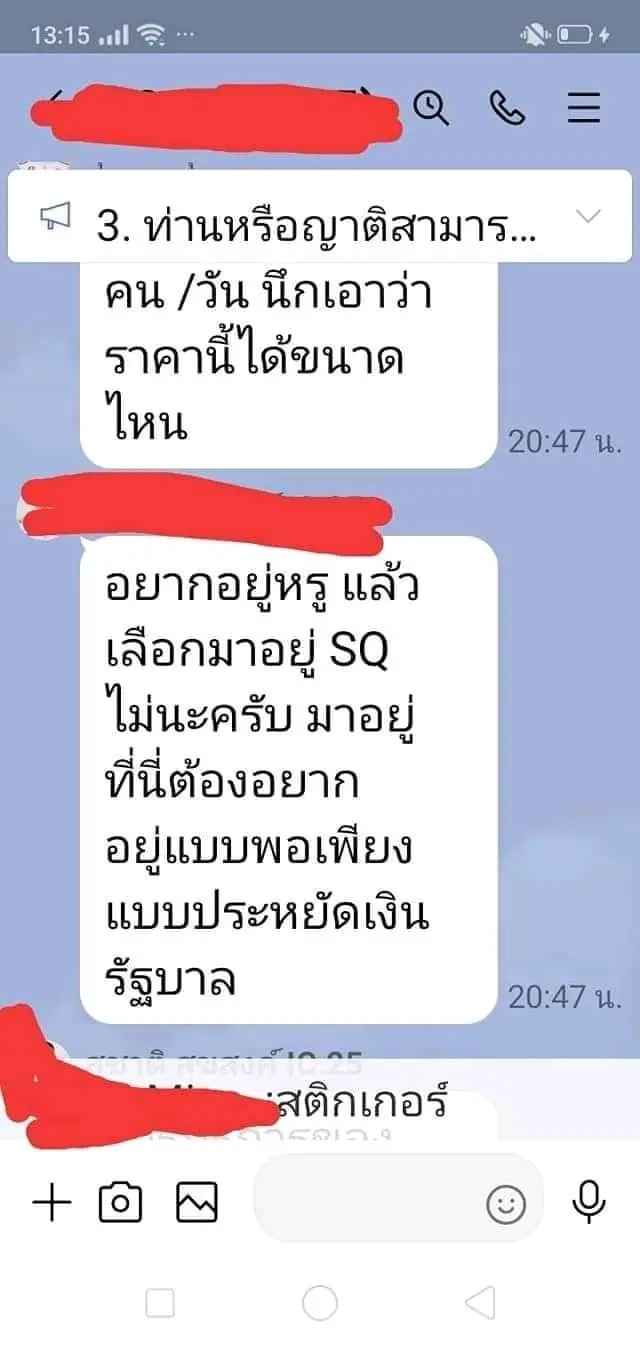Open the photo gallery picker
Screen dimensions: 640x1351
pos(197,1203)
